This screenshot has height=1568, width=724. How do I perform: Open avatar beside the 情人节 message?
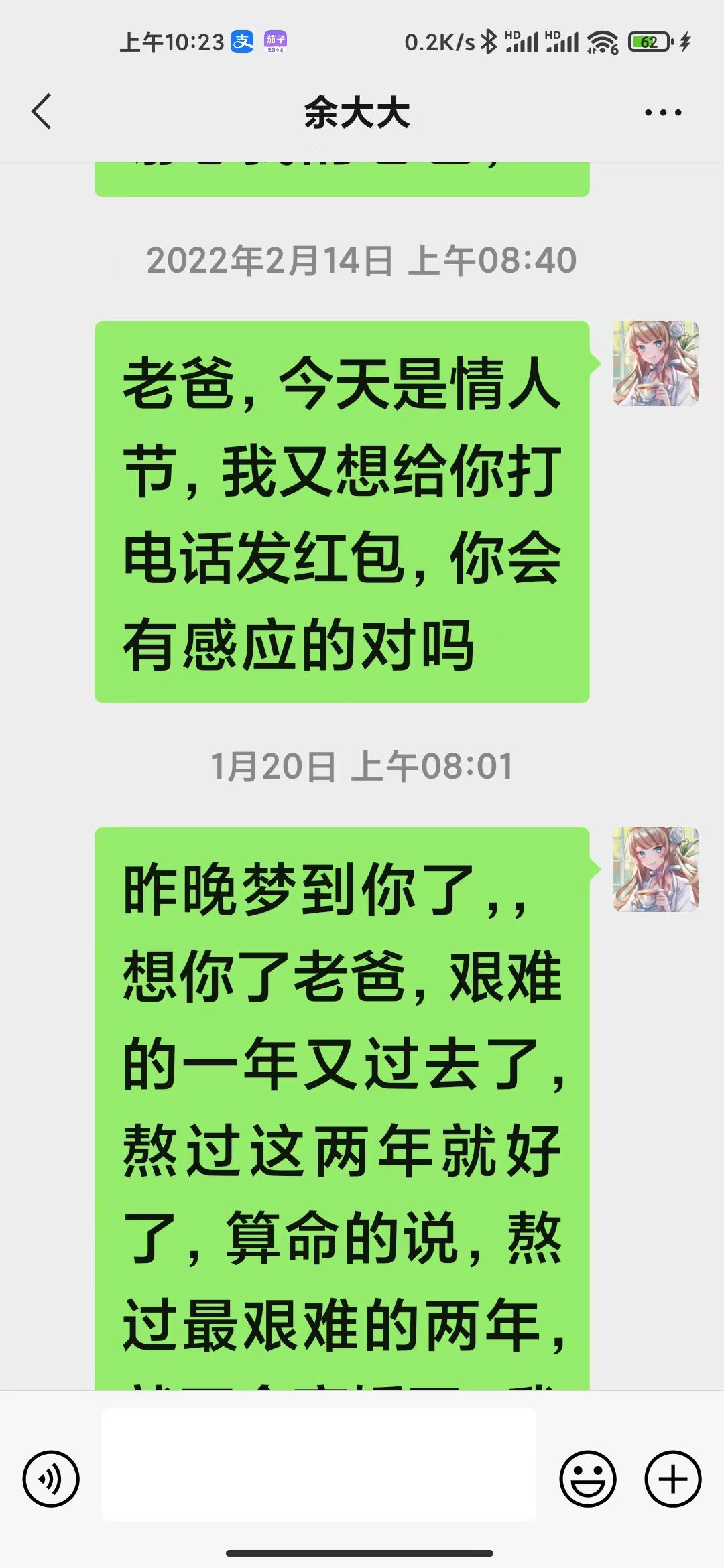(x=656, y=363)
